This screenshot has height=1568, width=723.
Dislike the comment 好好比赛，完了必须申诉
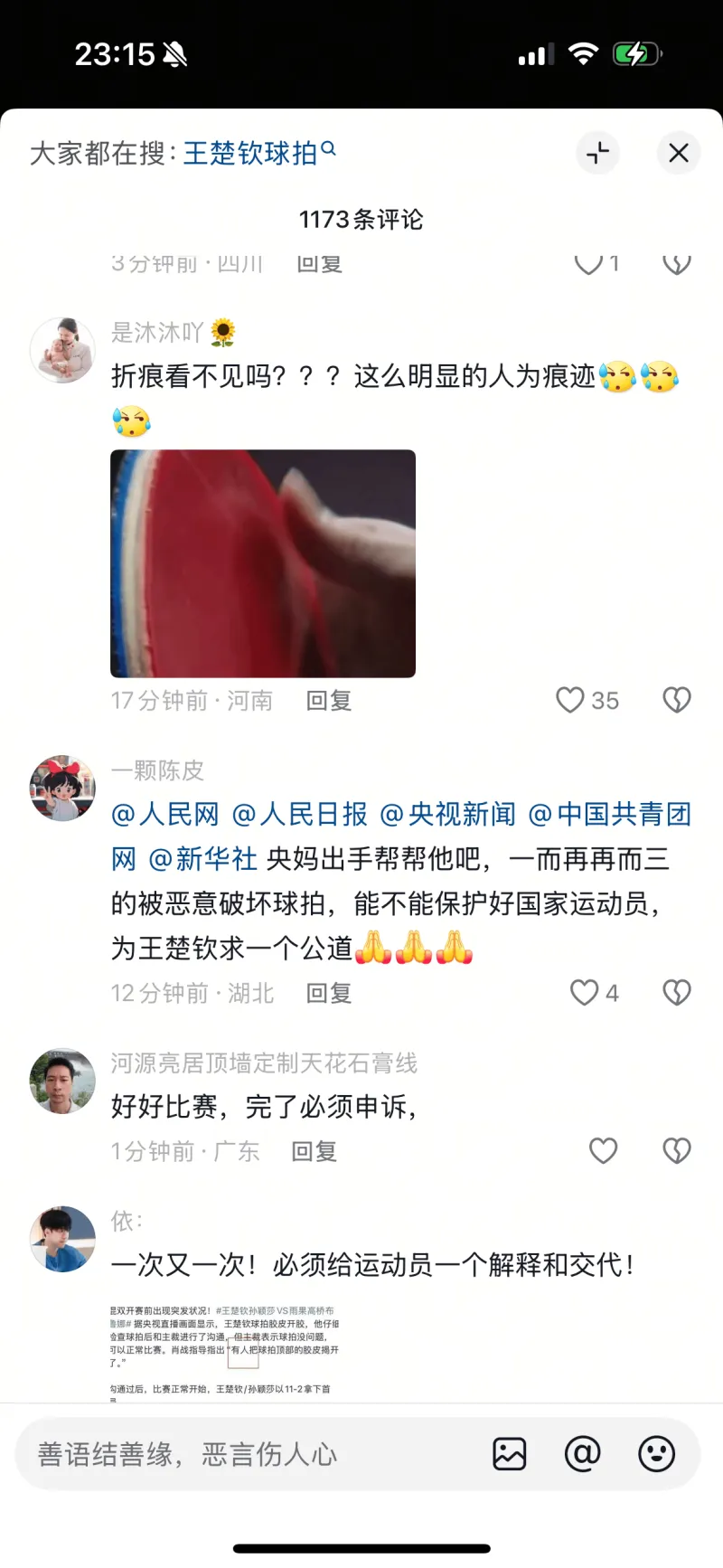pyautogui.click(x=677, y=1150)
